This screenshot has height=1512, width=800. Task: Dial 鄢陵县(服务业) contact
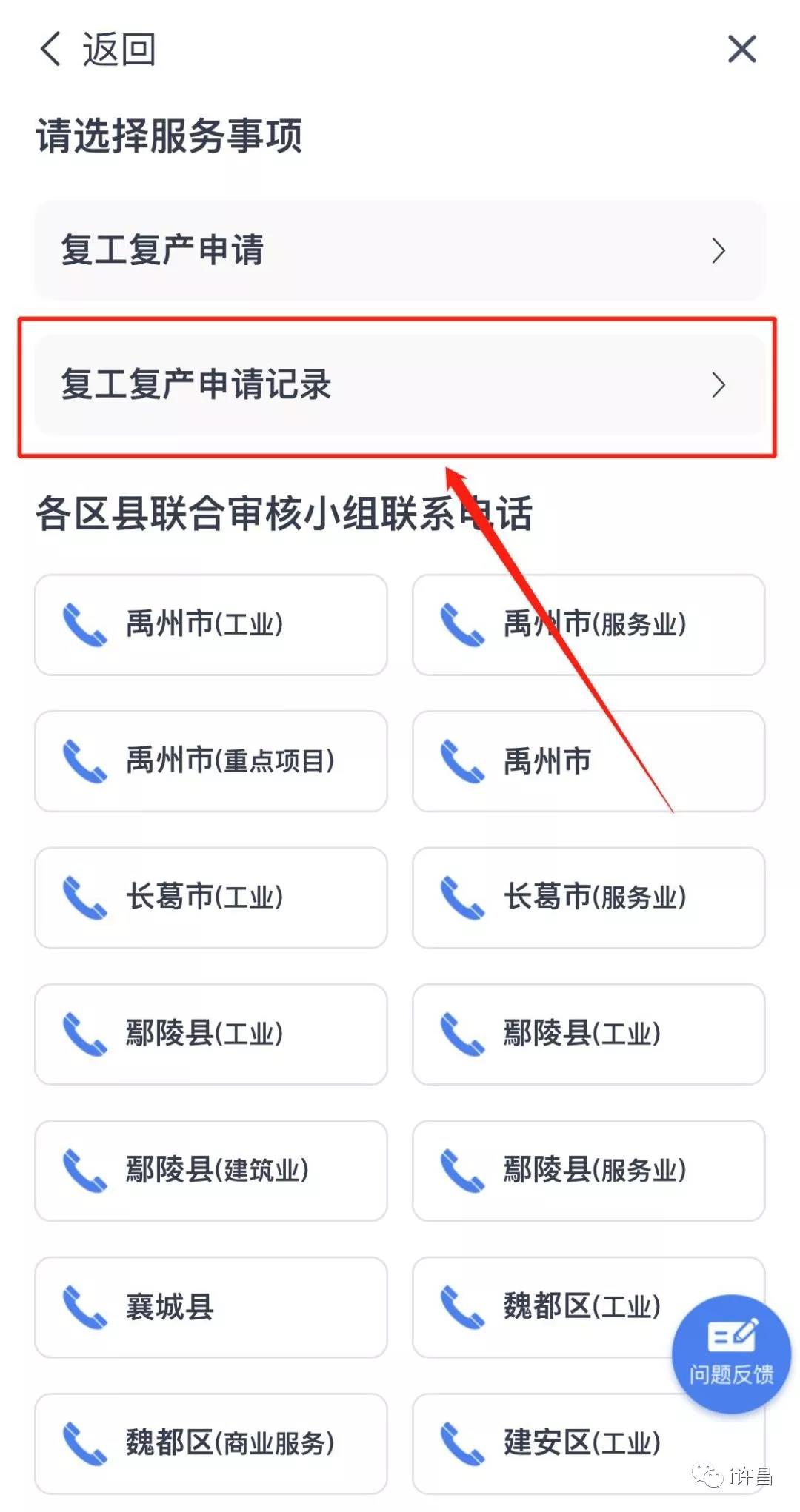point(588,1171)
